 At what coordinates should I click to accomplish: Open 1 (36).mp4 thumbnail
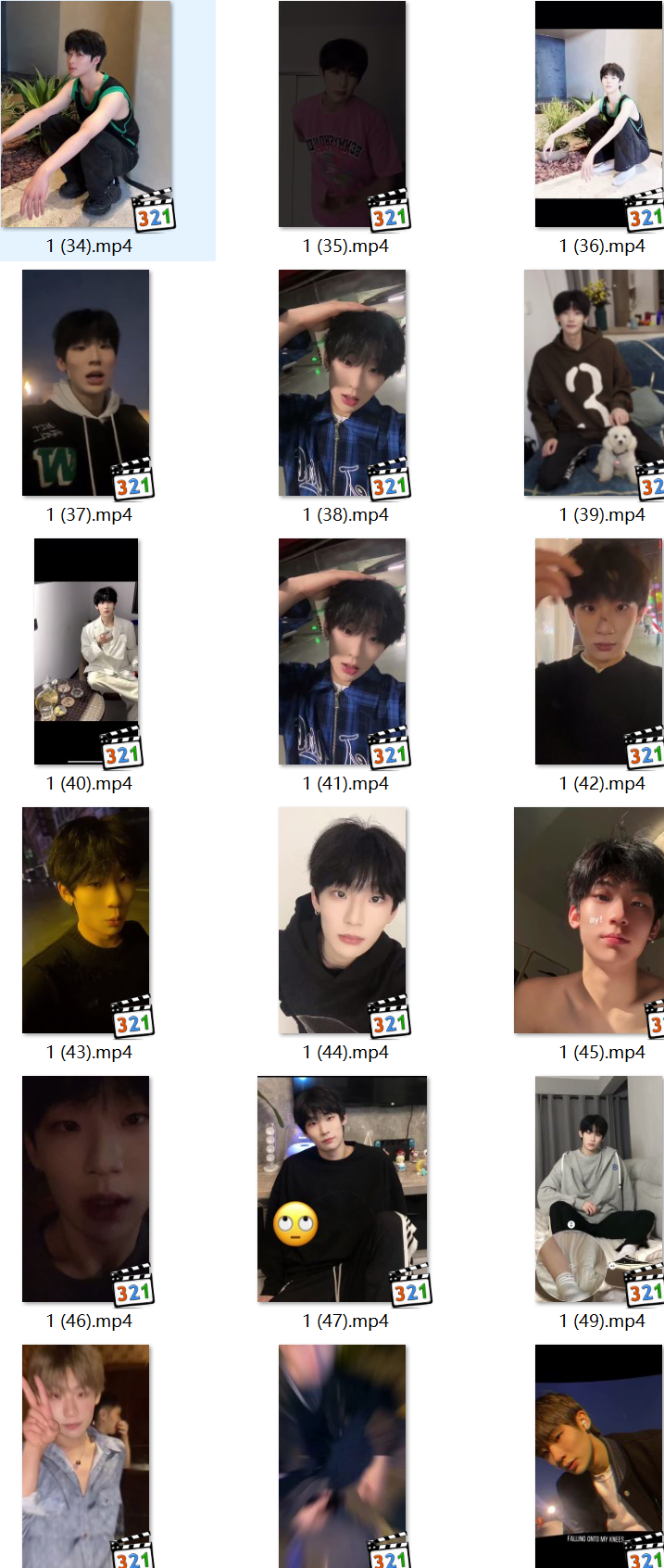click(x=598, y=115)
